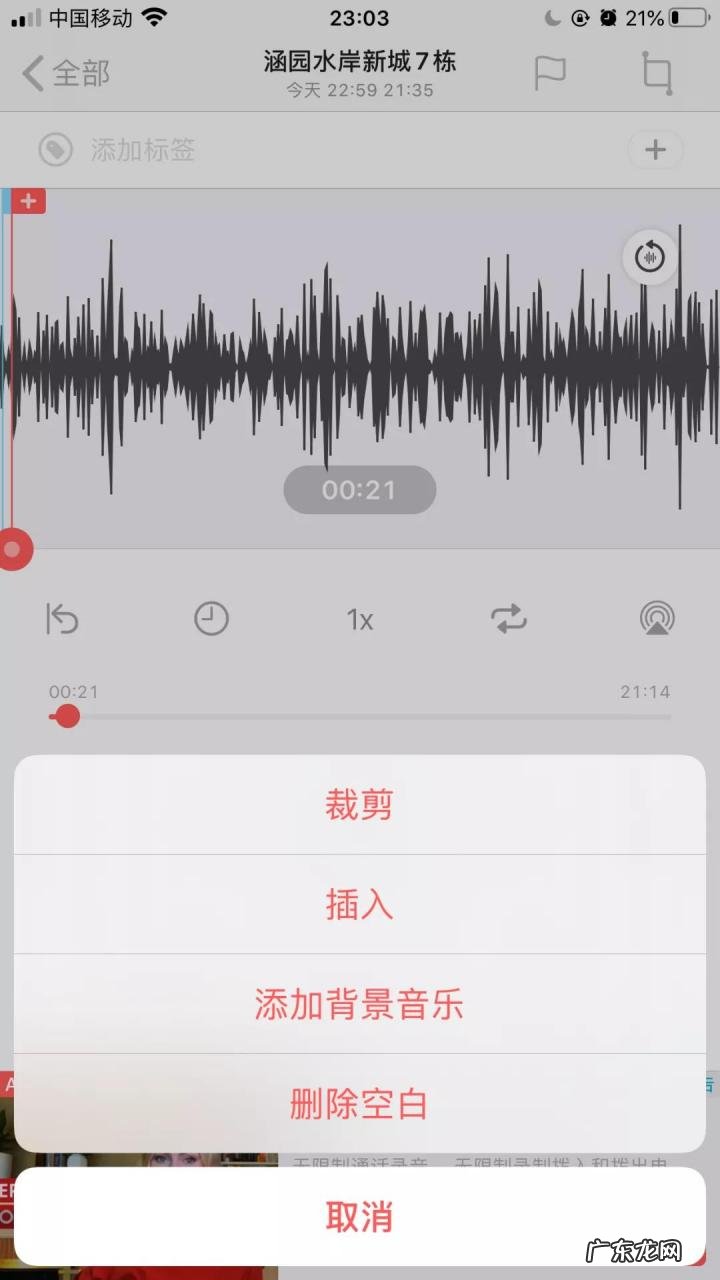Toggle 1x playback speed
Viewport: 720px width, 1280px height.
click(359, 619)
